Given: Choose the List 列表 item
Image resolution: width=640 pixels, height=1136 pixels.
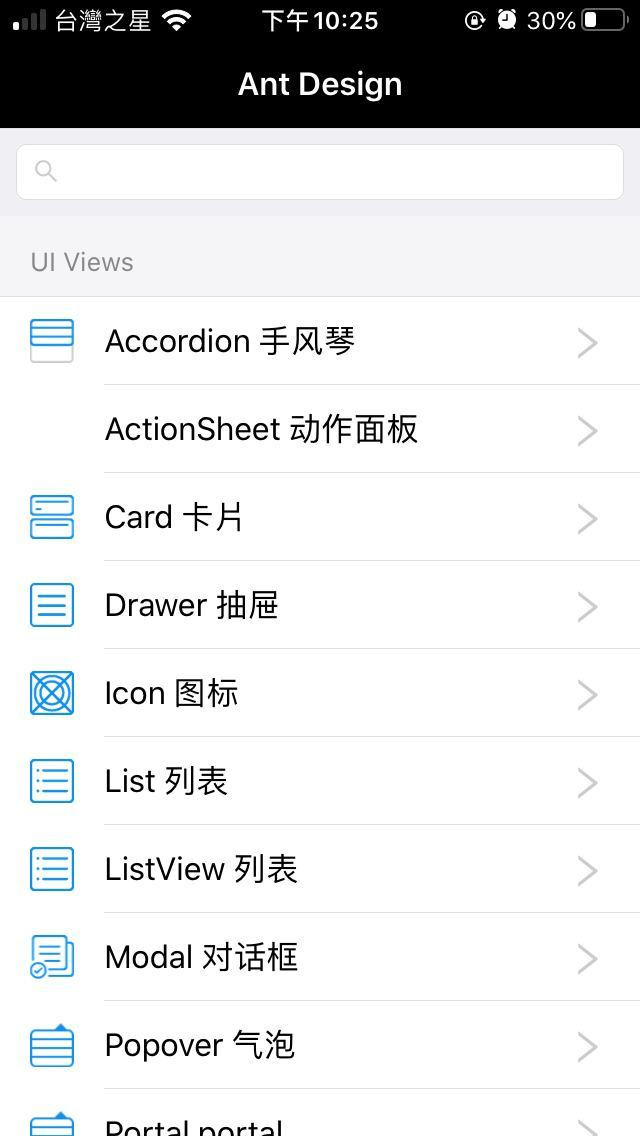Looking at the screenshot, I should (320, 781).
